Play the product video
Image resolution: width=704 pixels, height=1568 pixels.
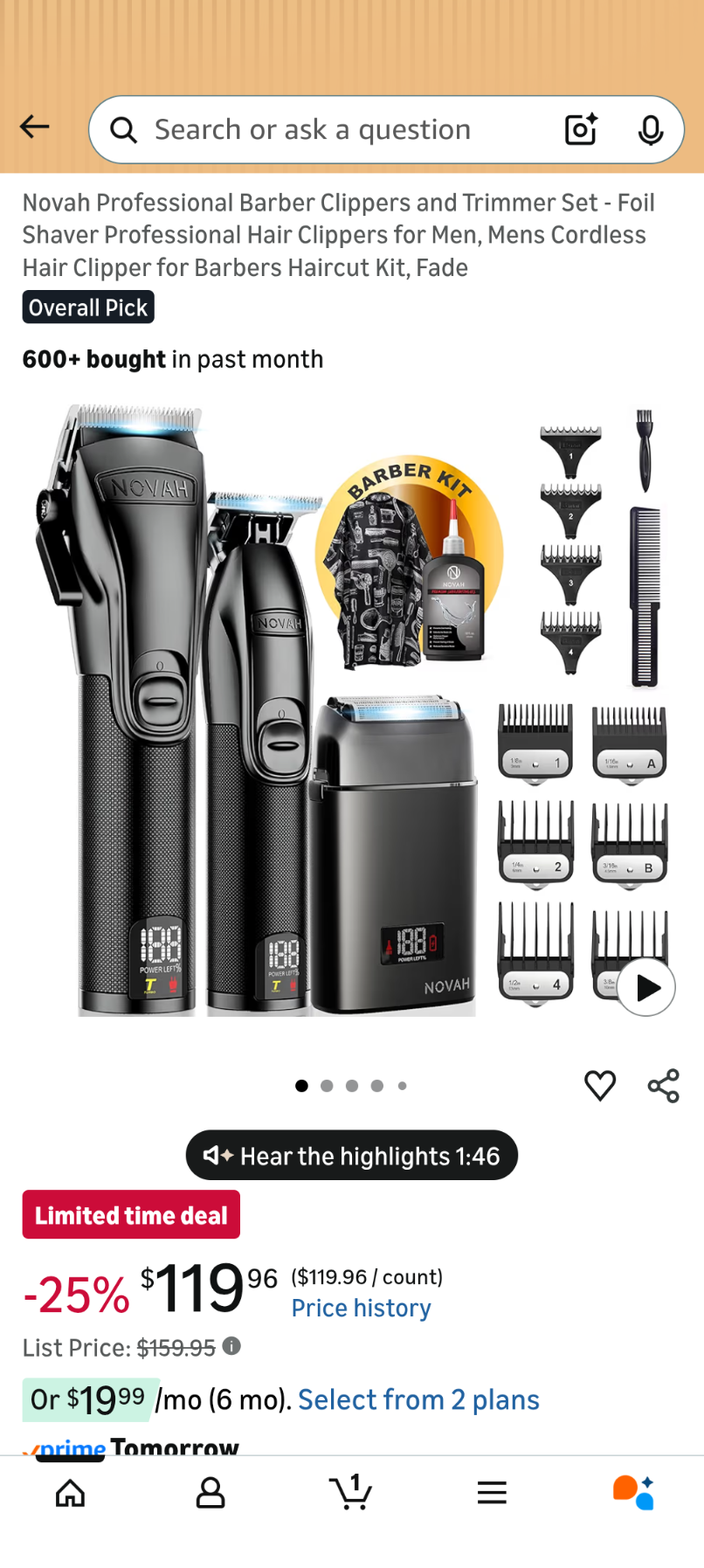click(646, 987)
